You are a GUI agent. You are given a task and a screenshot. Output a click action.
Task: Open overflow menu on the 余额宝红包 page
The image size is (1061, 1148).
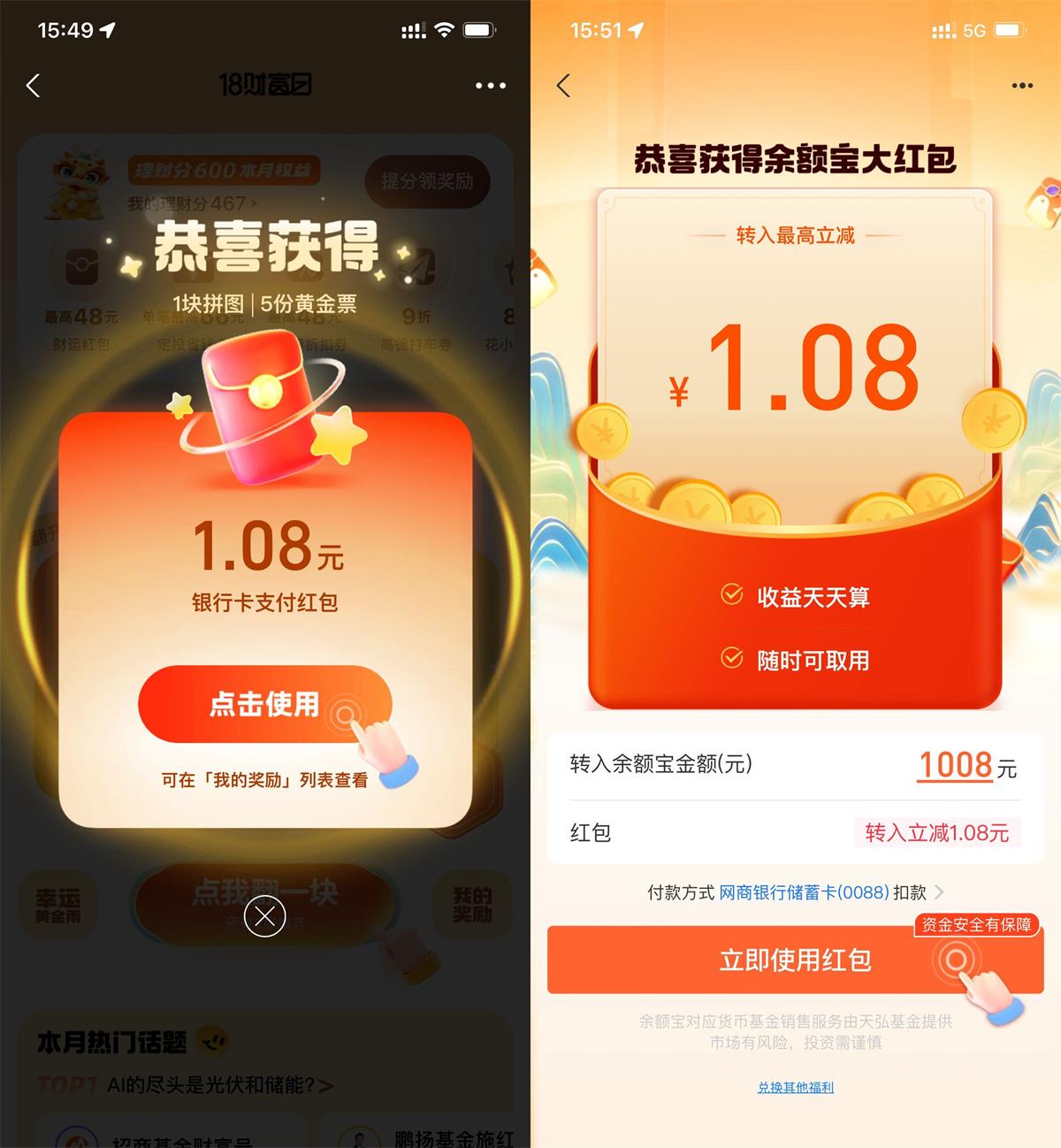[x=1022, y=86]
